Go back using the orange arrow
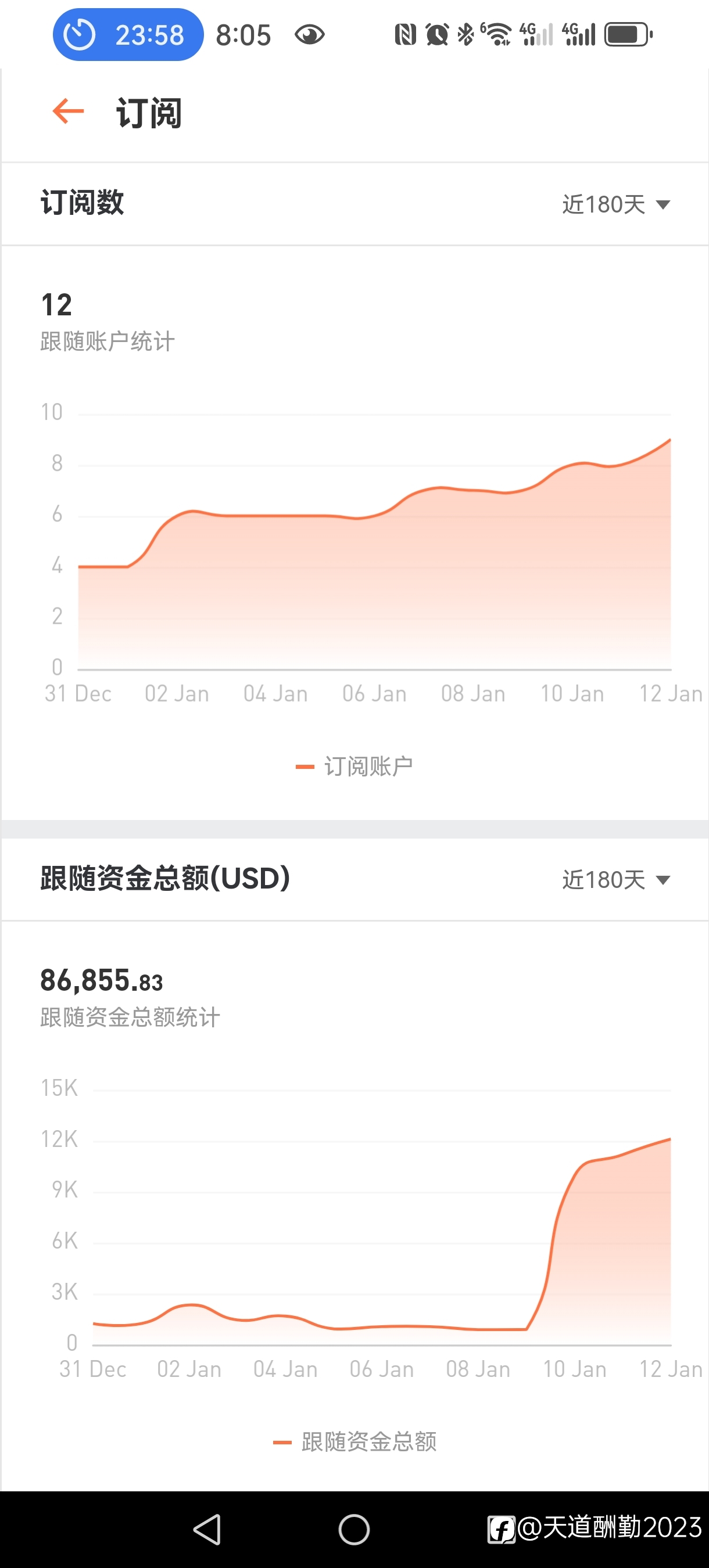 tap(68, 112)
